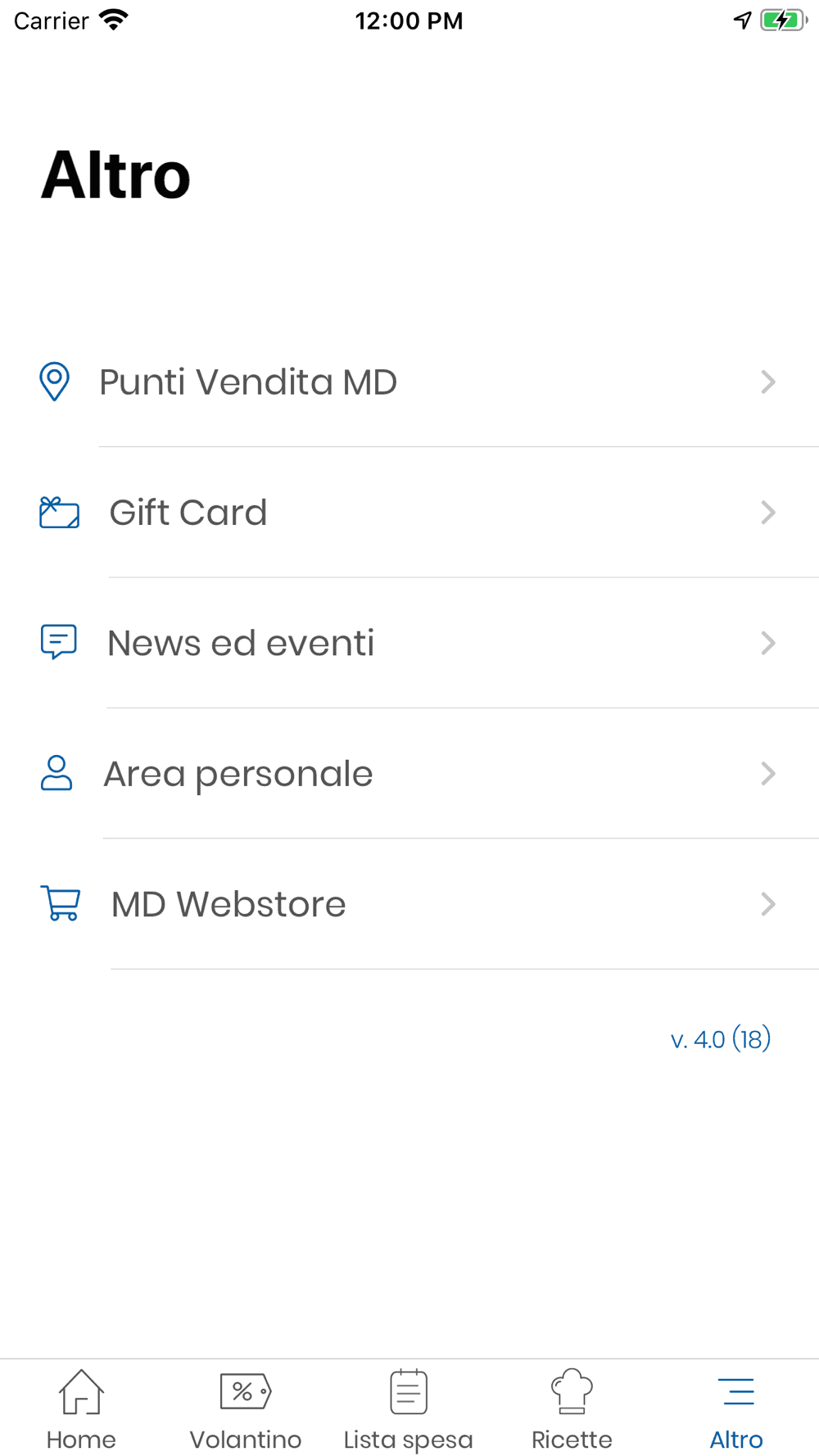
Task: Switch to the Volantino tab
Action: [245, 1409]
